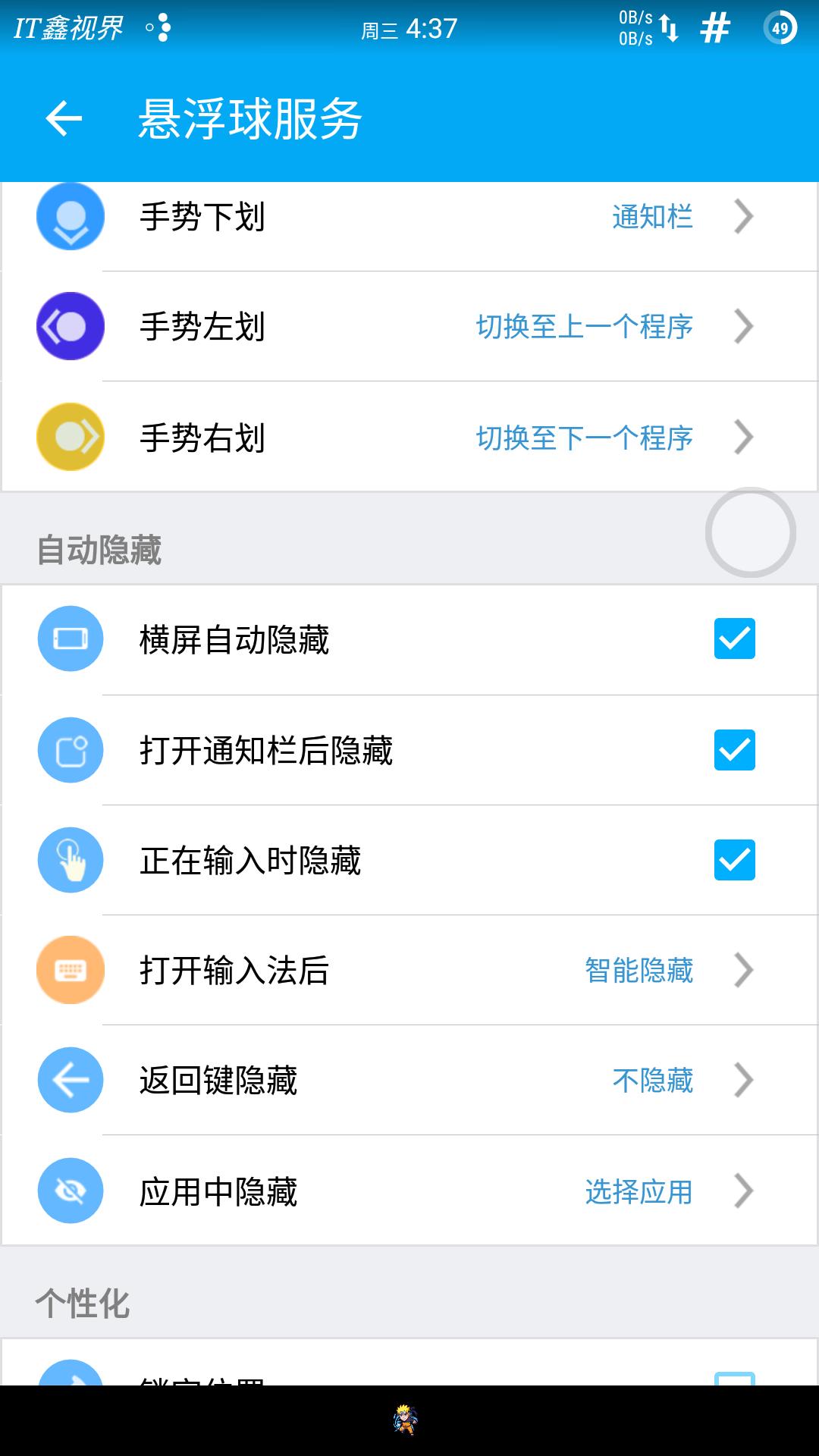Click the typing-hide fingertip icon
Viewport: 819px width, 1456px height.
70,860
